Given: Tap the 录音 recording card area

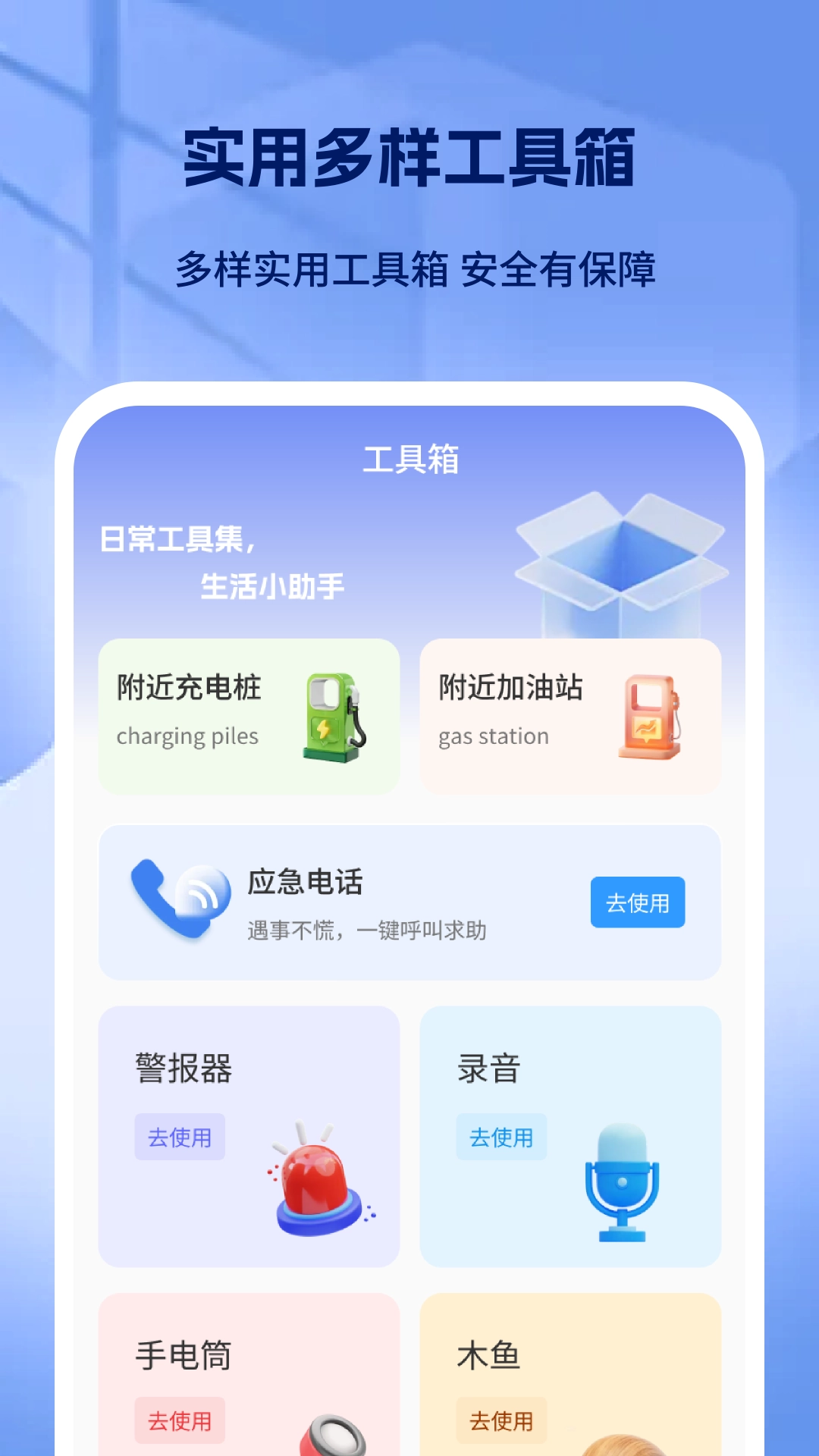Looking at the screenshot, I should point(570,1137).
